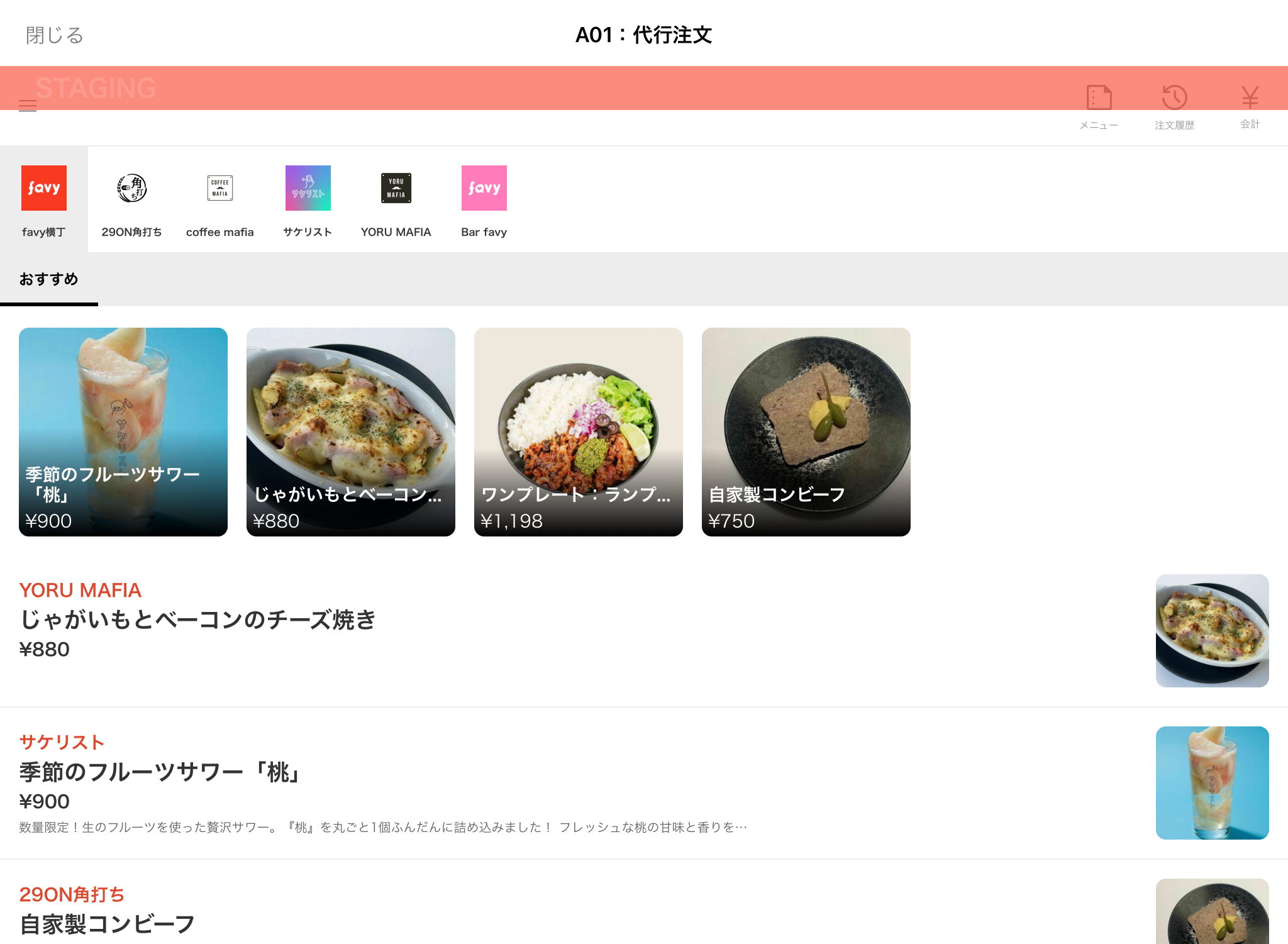Open the ワンプレート：ランプ ¥1,198 card
Screen dimensions: 1288x944
pos(579,431)
